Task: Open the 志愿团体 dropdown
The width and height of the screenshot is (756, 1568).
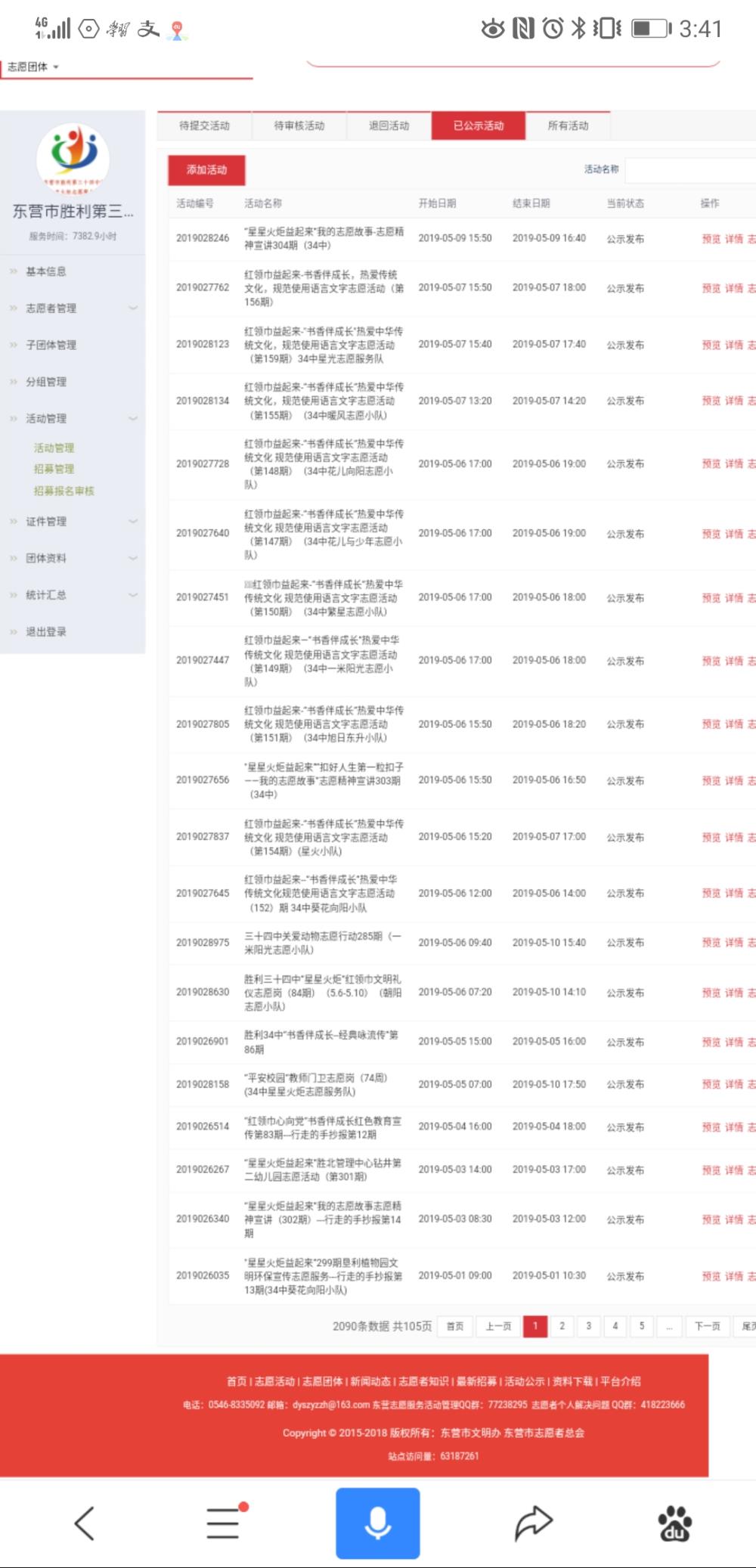Action: (33, 67)
